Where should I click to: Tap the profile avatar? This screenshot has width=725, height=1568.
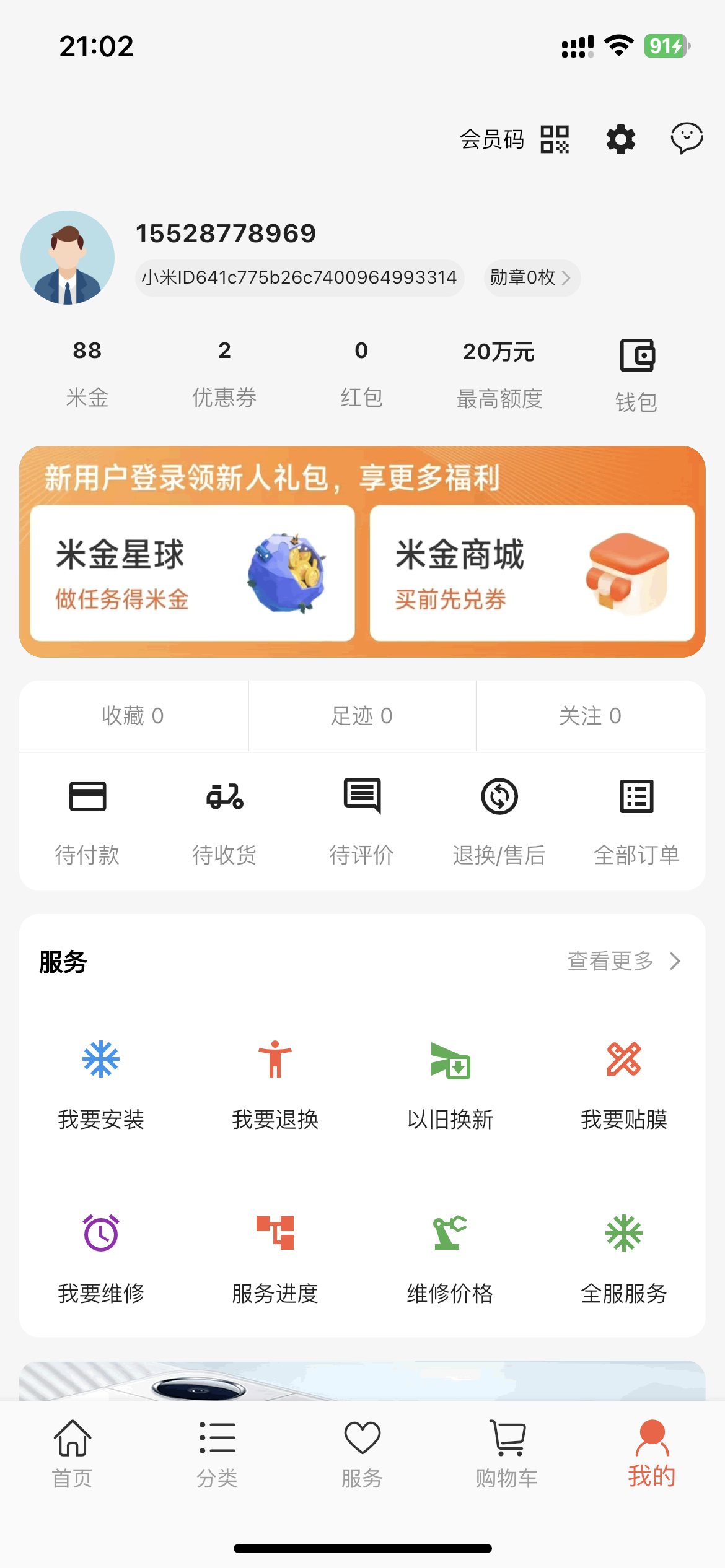[x=68, y=258]
